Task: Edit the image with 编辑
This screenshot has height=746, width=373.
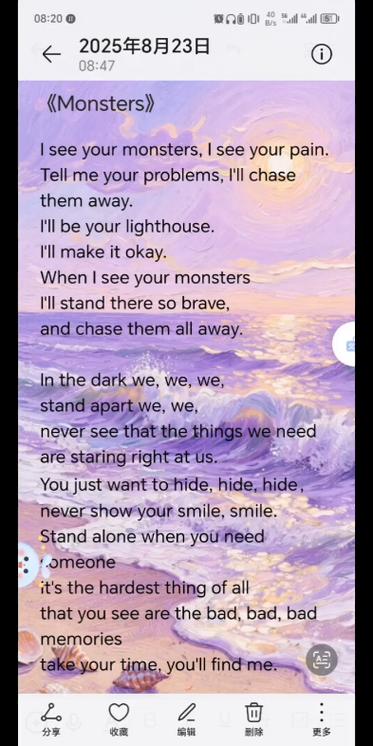Action: coord(186,718)
